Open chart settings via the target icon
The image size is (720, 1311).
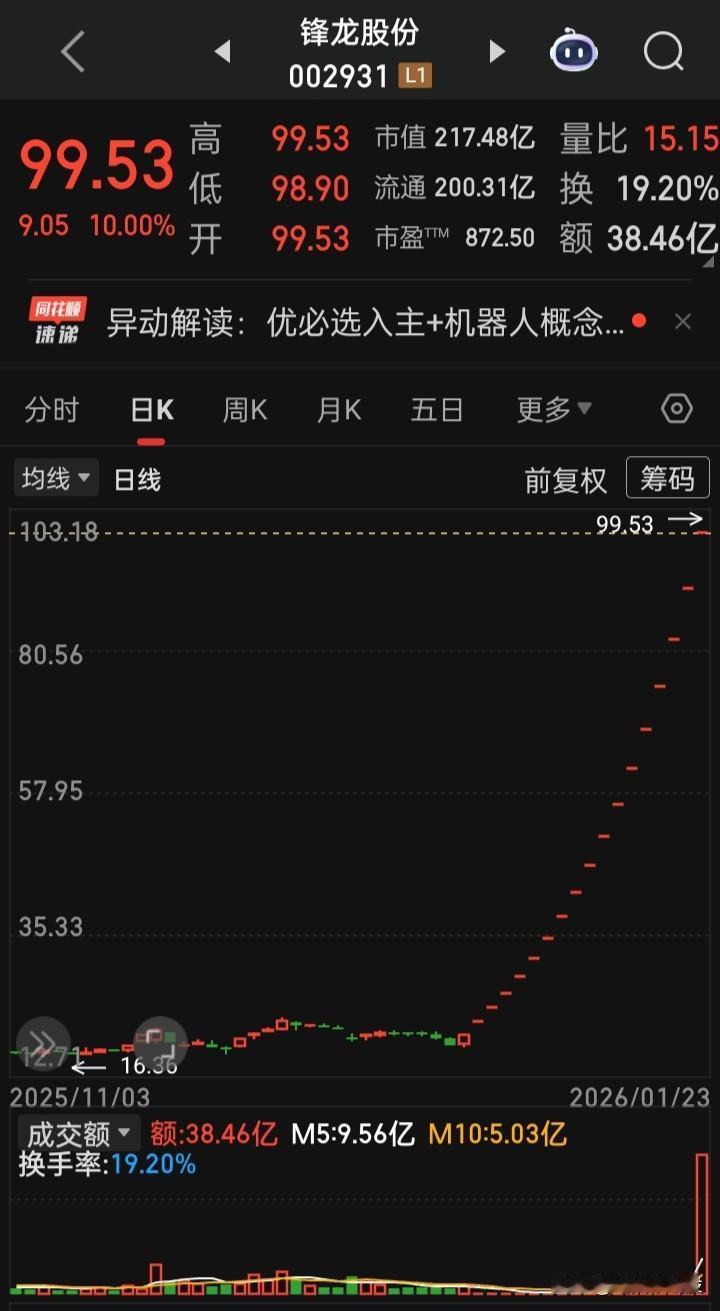(x=676, y=409)
